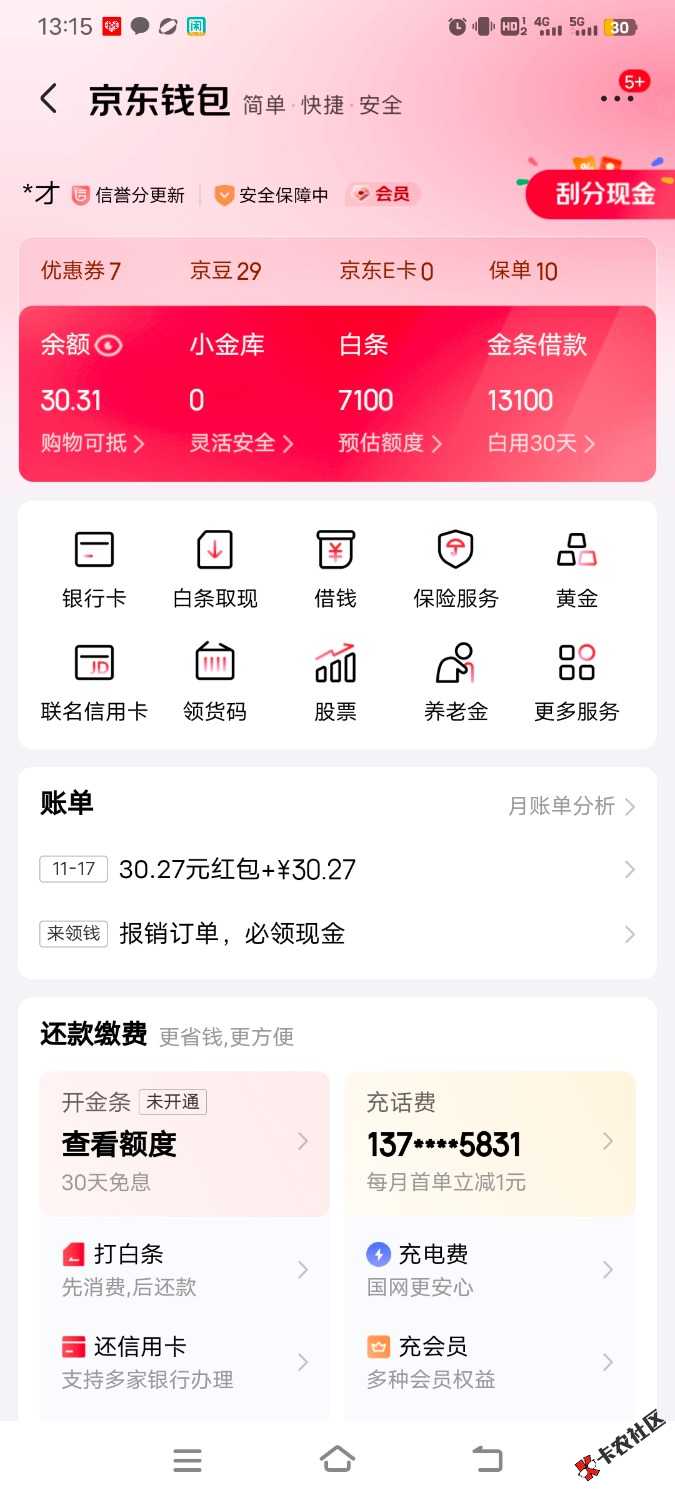The image size is (675, 1500).
Task: Open 金条借款 loan details
Action: tap(540, 443)
